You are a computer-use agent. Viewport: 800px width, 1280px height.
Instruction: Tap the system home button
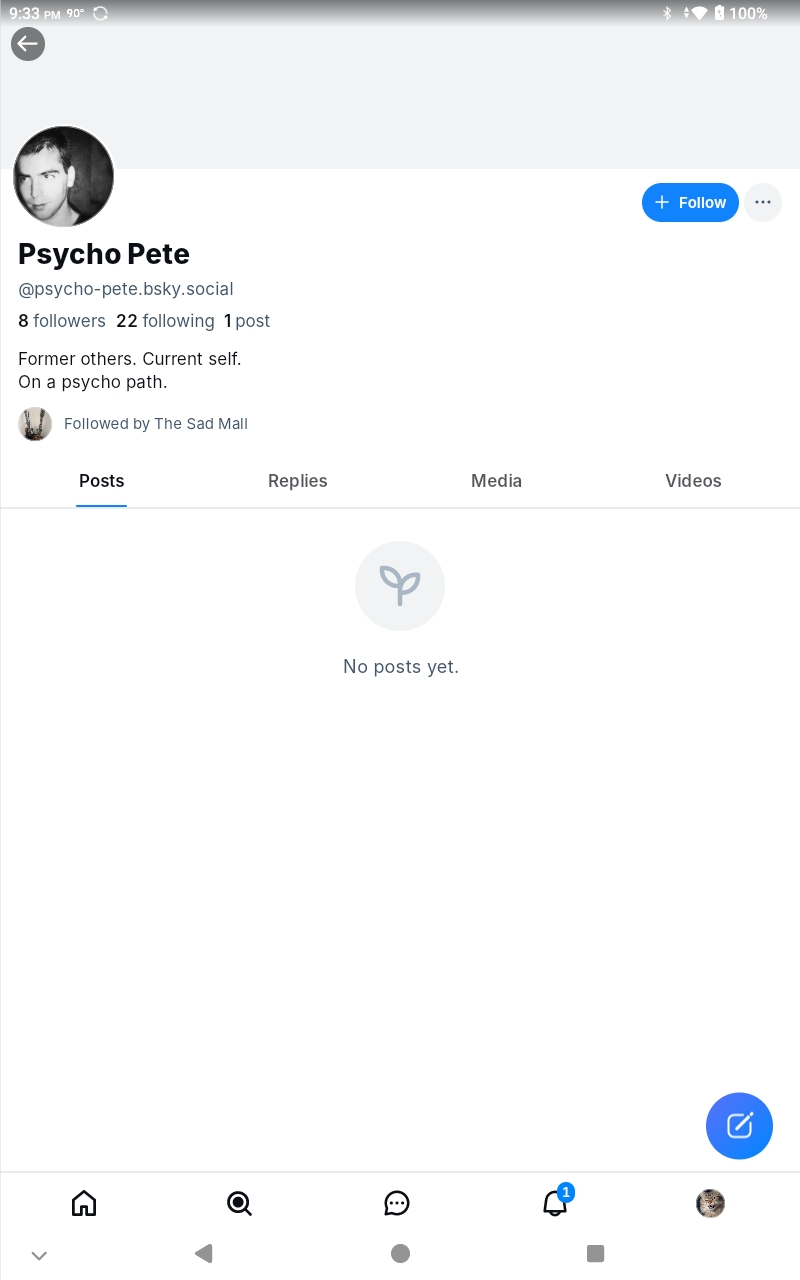pos(400,1253)
